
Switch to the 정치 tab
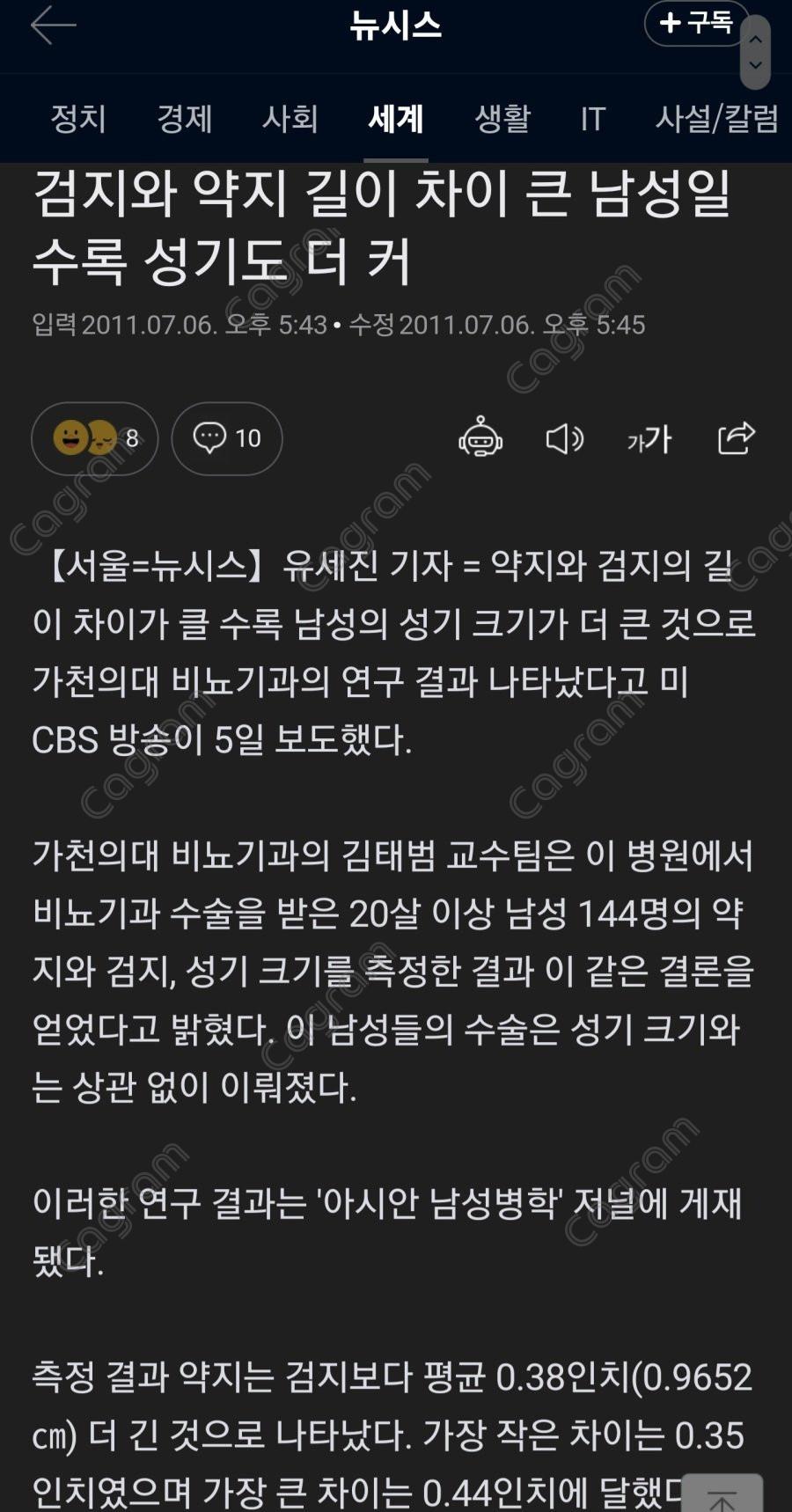point(78,119)
